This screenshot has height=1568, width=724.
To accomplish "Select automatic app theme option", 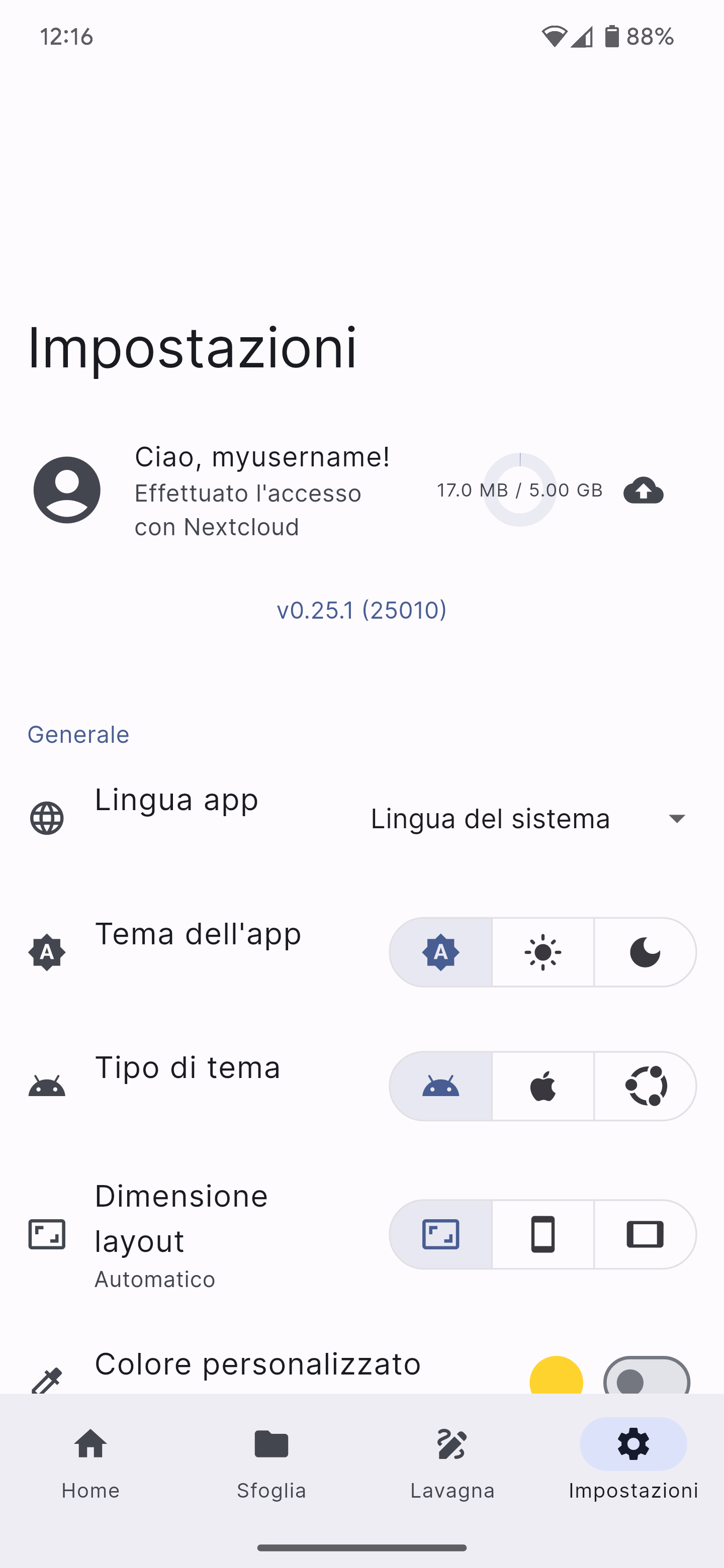I will [441, 952].
